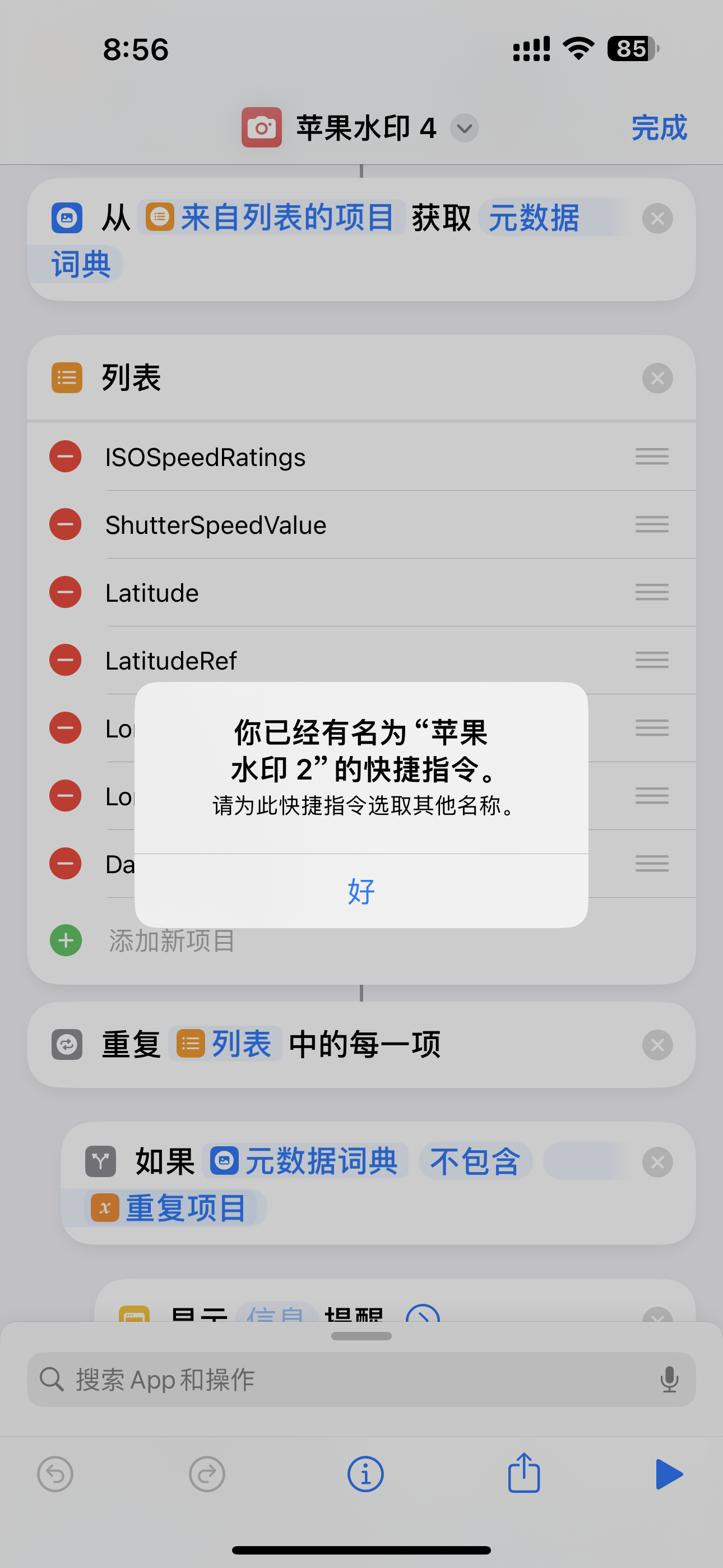Delete ISOSpeedRatings list item

coord(65,456)
